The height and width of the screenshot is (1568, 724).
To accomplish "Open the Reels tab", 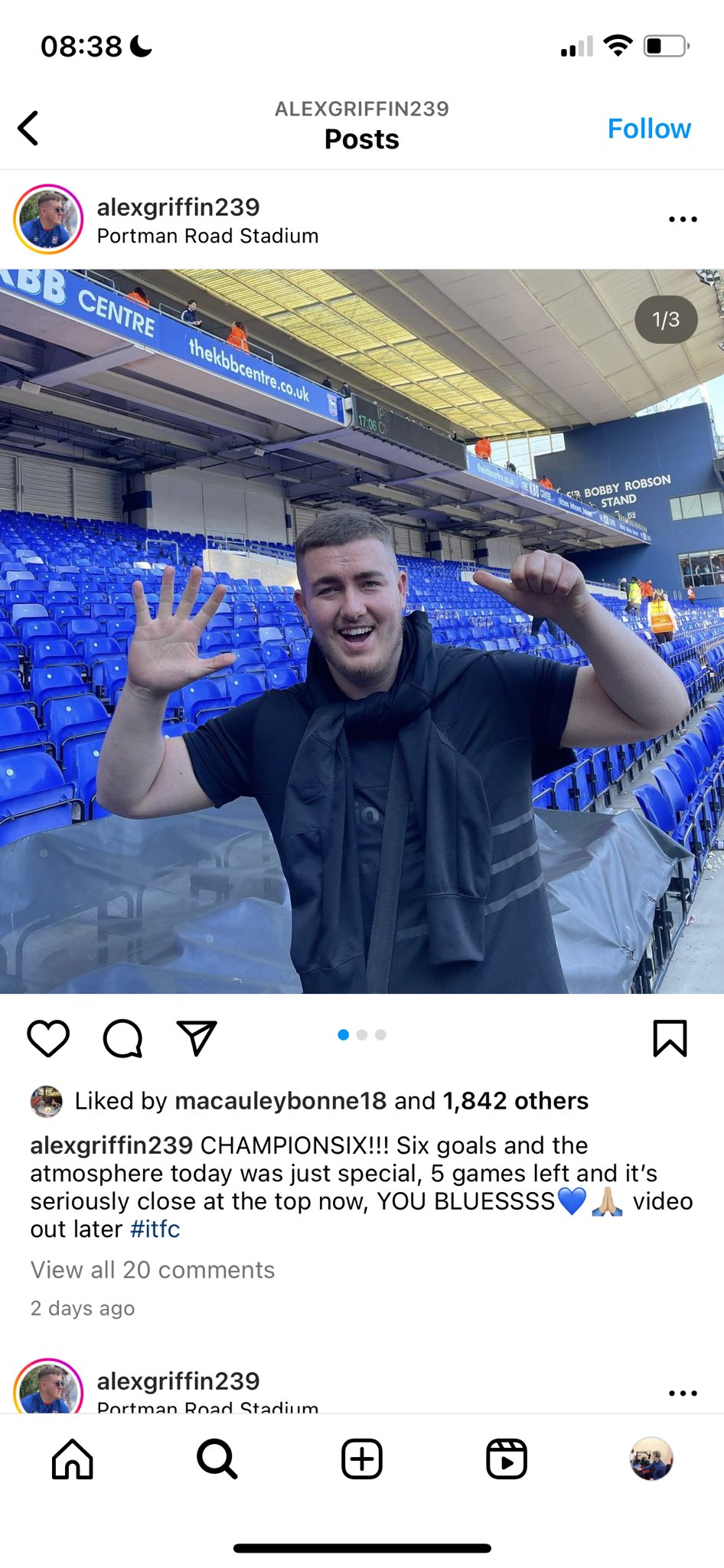I will pos(506,1459).
